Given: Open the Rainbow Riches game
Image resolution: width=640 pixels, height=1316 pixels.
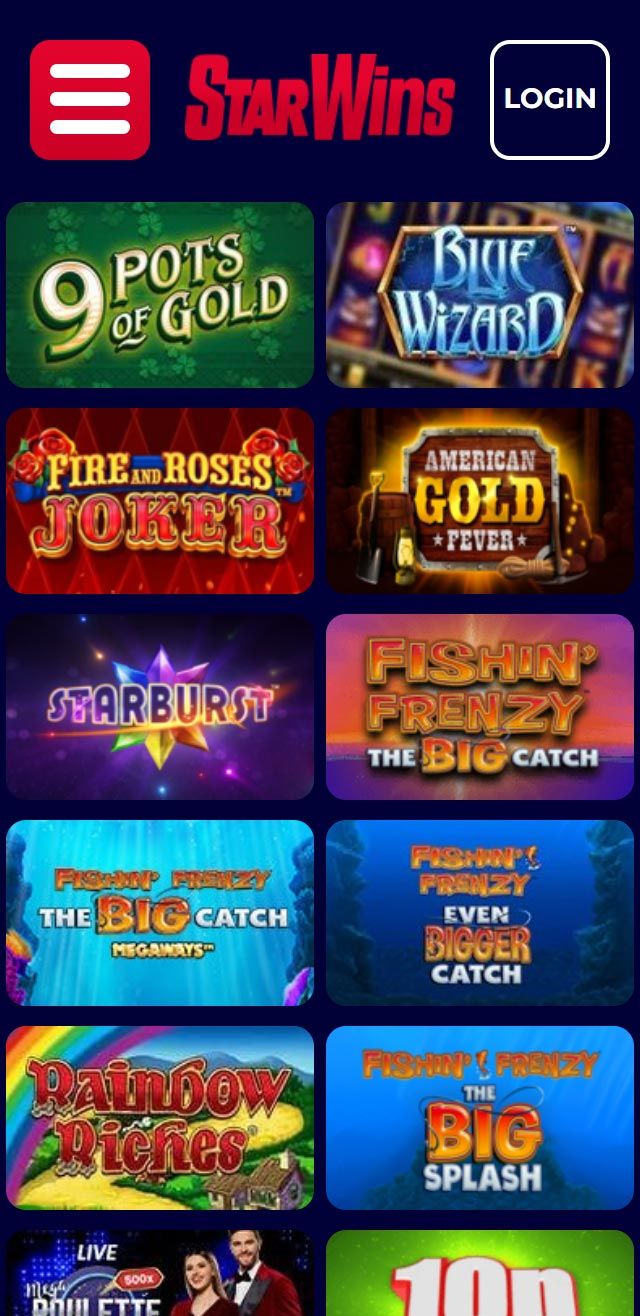Looking at the screenshot, I should tap(160, 1118).
